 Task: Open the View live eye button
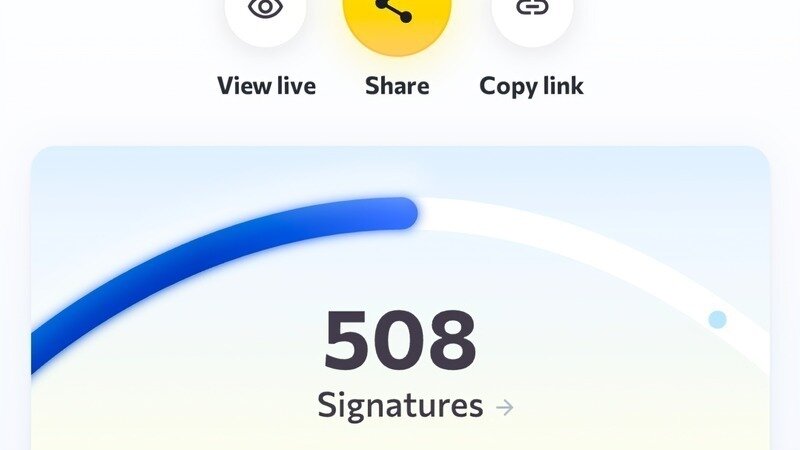(265, 15)
